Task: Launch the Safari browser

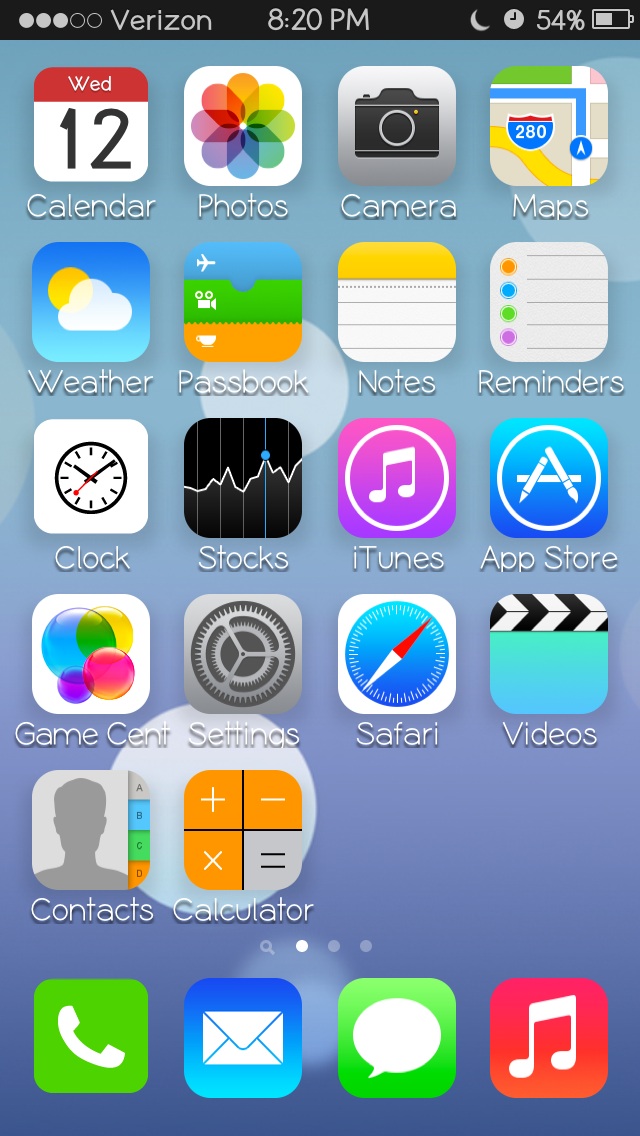Action: (x=396, y=653)
